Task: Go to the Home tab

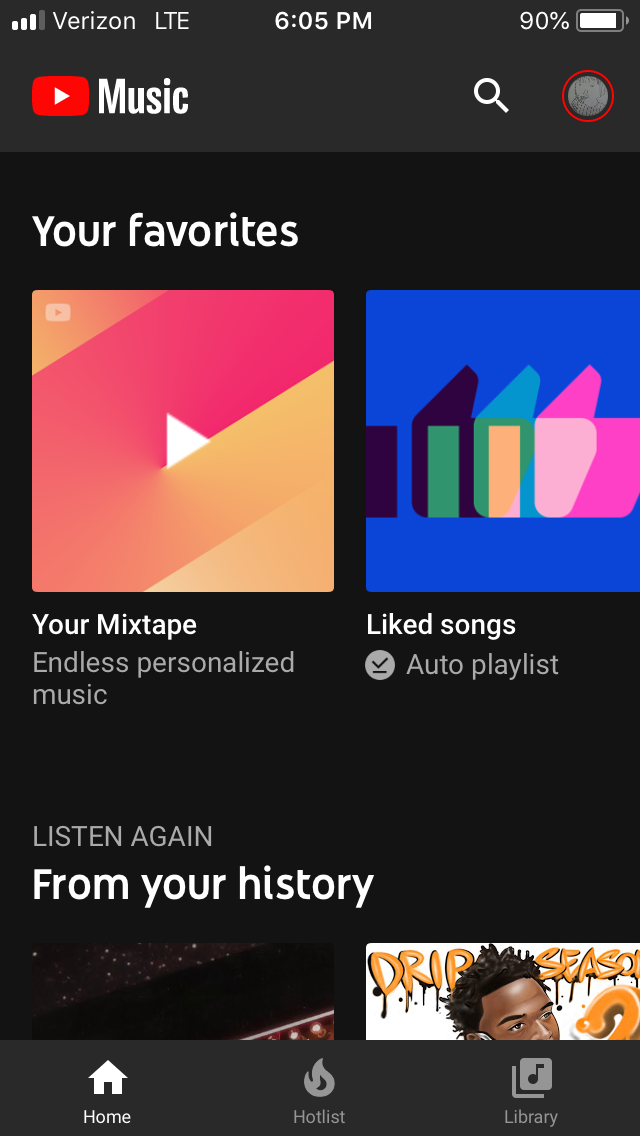Action: tap(107, 1090)
